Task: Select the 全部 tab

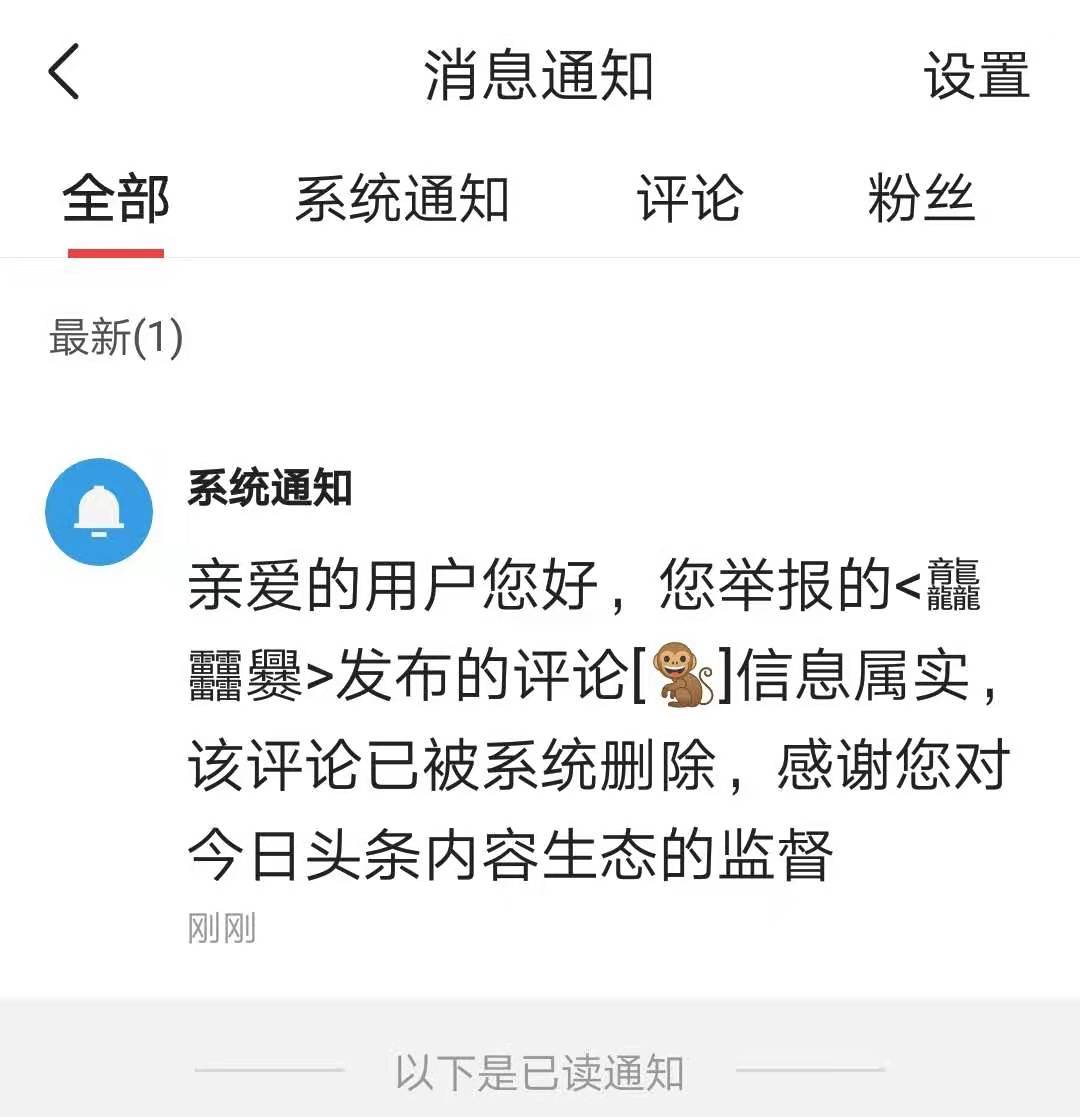Action: point(116,199)
